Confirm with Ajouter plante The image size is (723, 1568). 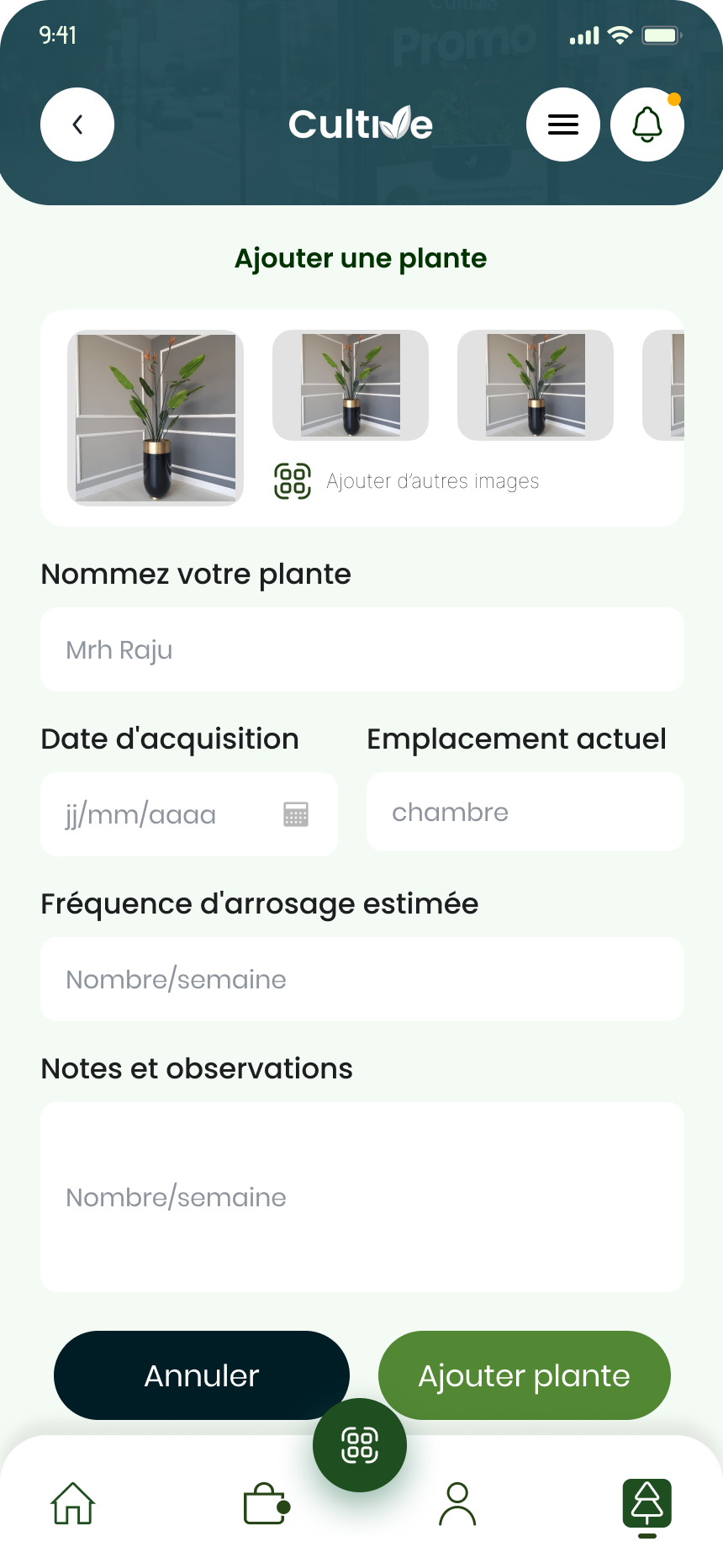tap(525, 1375)
